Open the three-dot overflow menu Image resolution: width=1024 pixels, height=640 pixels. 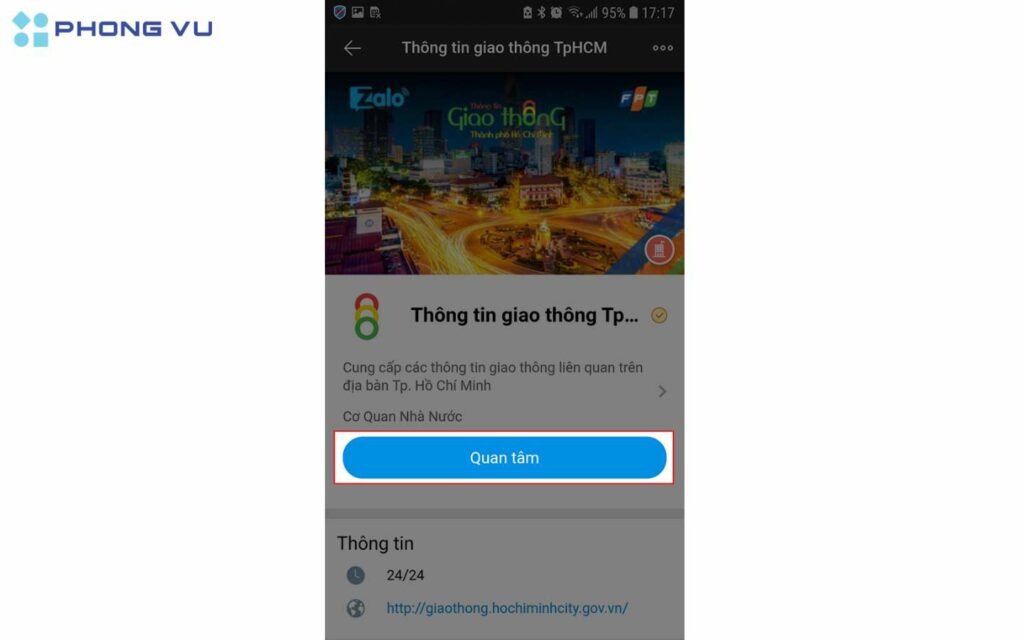coord(662,48)
